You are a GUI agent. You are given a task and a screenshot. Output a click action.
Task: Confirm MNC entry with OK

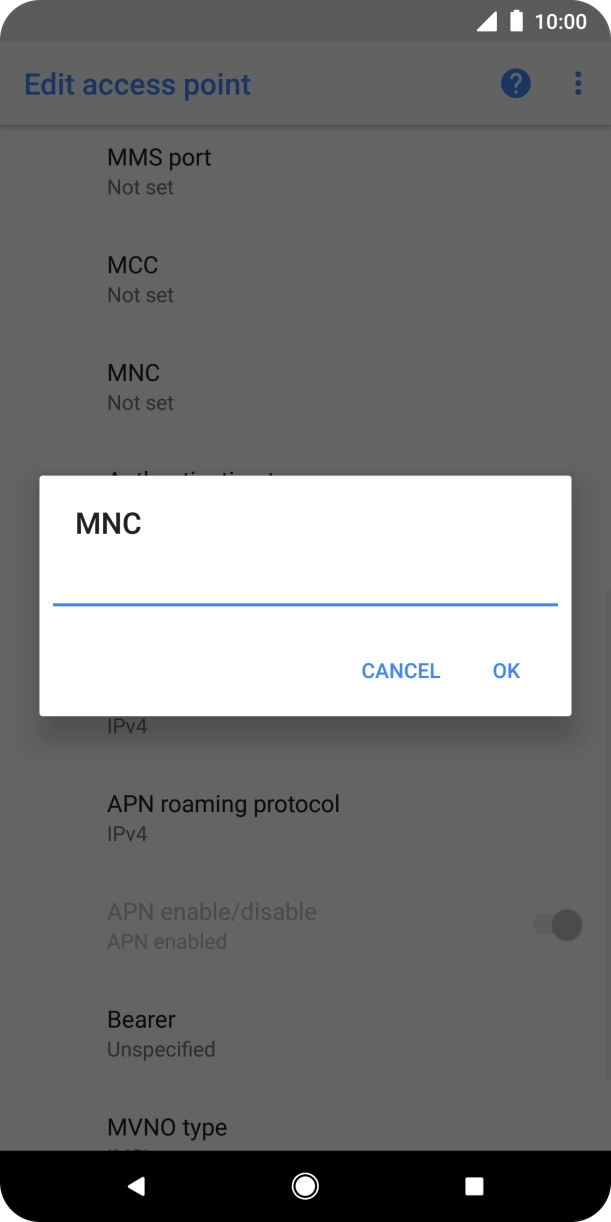pyautogui.click(x=506, y=671)
